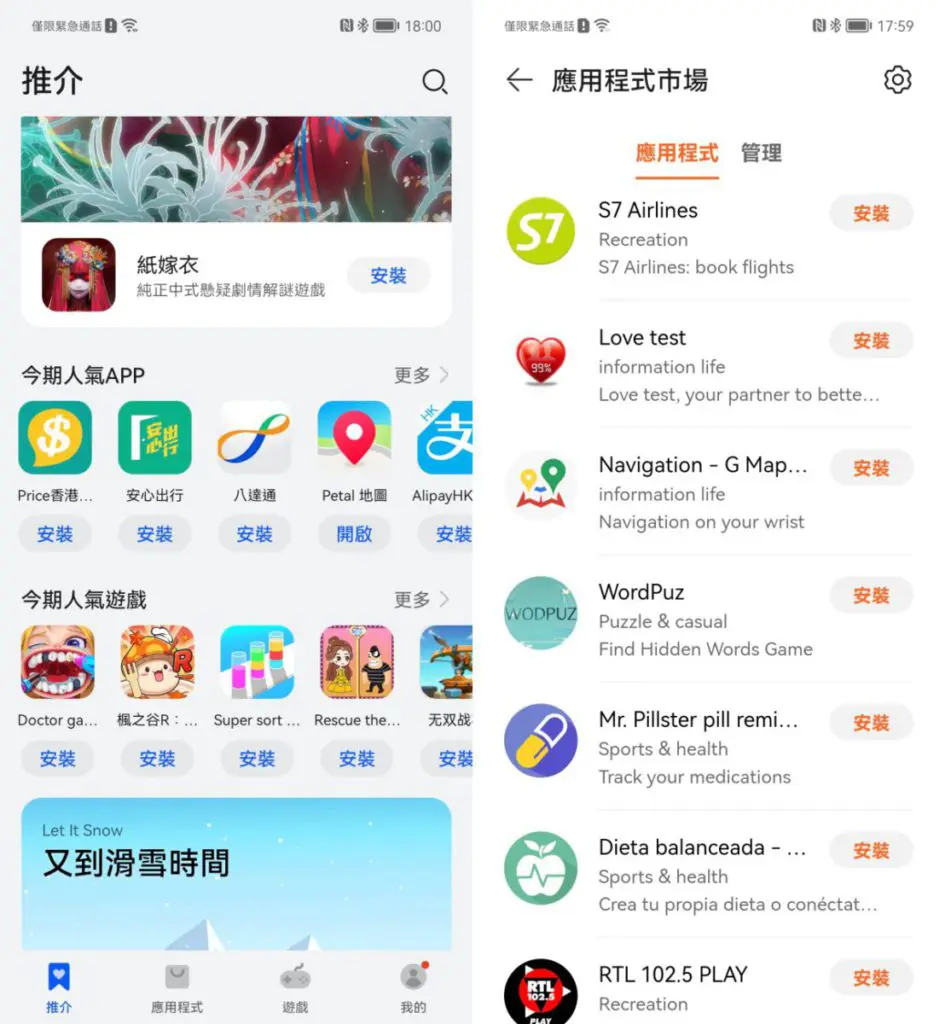Install 安心出行
Screen dimensions: 945x1024
[155, 534]
